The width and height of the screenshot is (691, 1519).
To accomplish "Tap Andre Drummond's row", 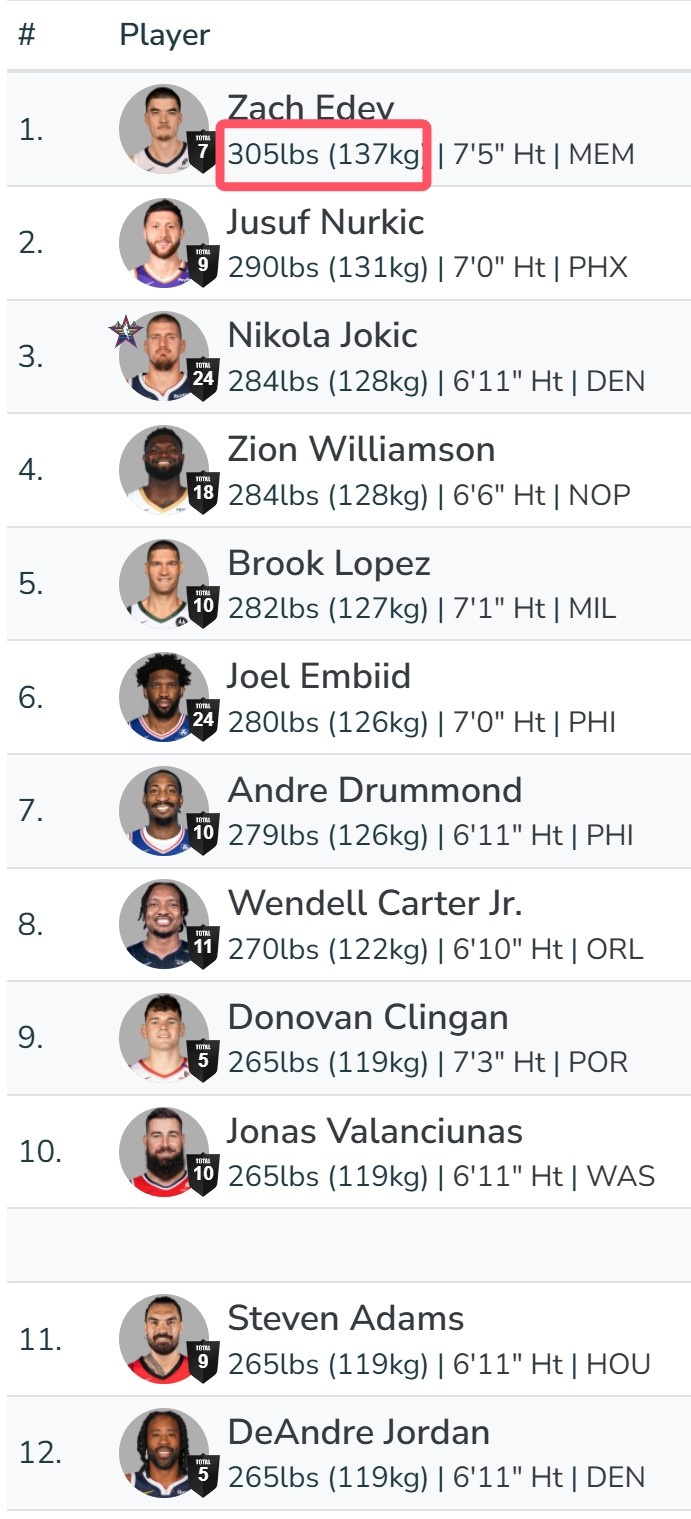I will tap(374, 790).
